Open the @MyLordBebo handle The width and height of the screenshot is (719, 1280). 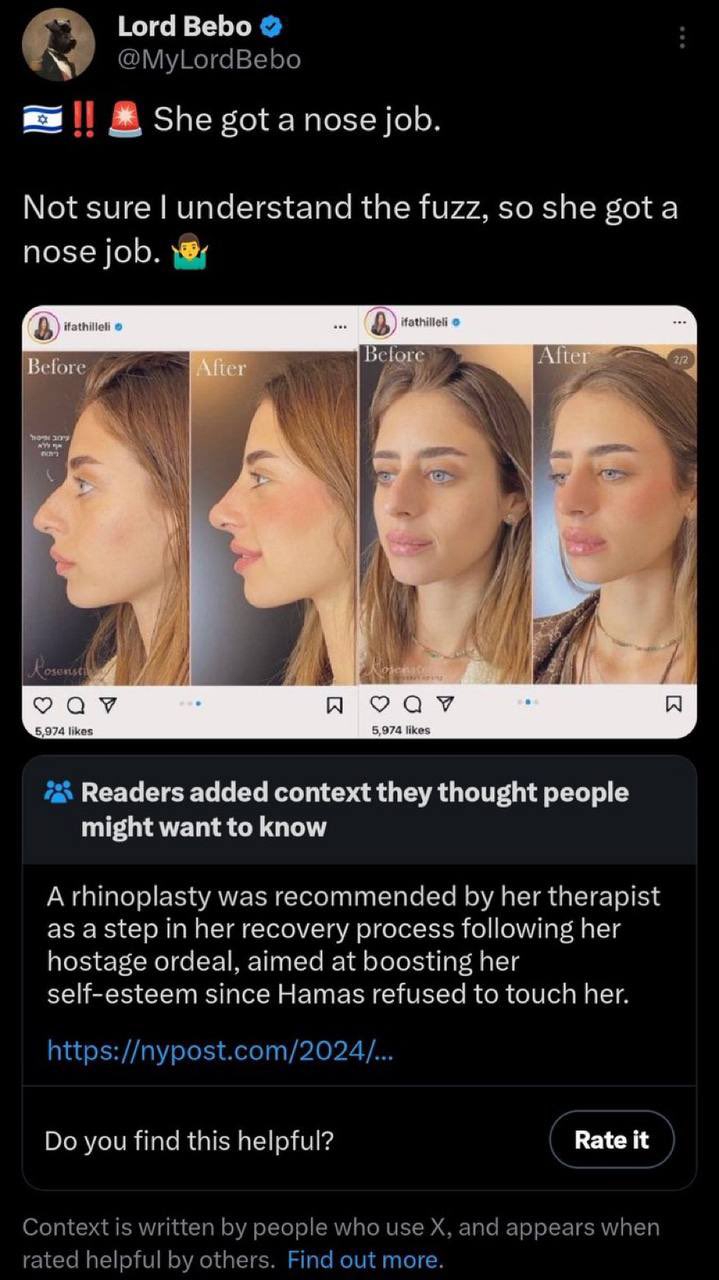tap(209, 60)
